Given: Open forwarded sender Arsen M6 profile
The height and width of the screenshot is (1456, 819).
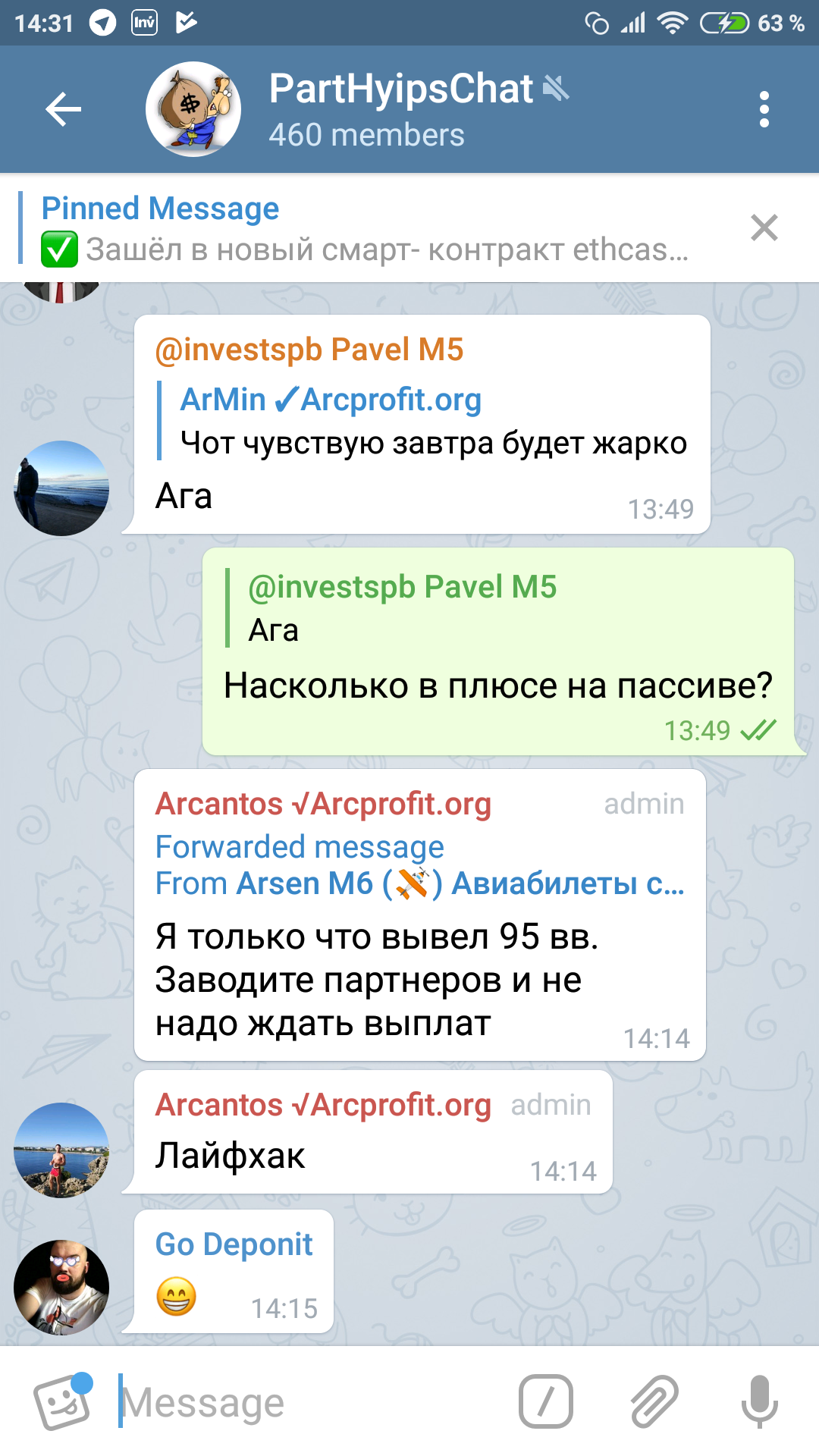Looking at the screenshot, I should tap(421, 884).
